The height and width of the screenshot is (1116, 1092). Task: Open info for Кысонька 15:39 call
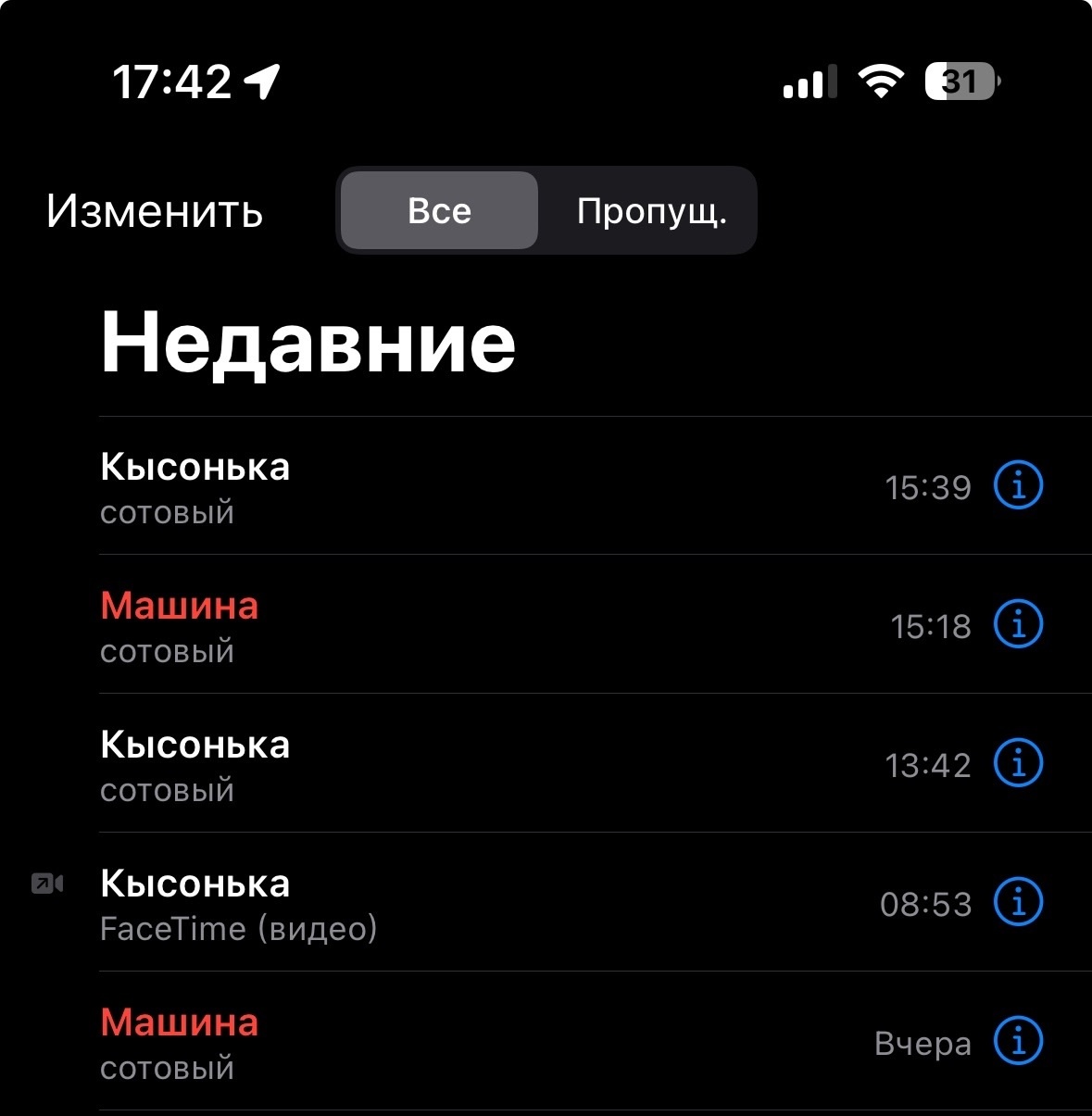point(1018,485)
